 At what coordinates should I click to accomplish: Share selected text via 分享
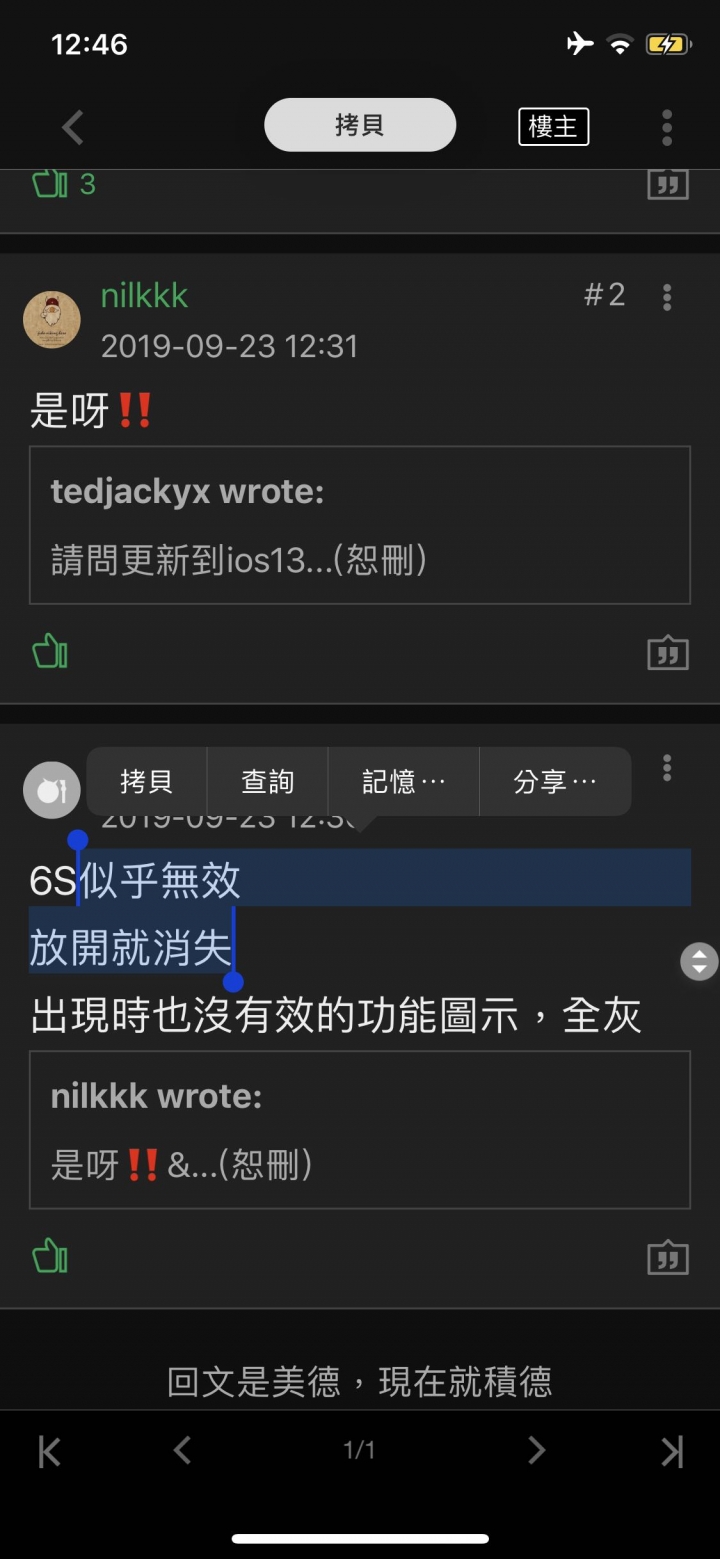coord(555,782)
